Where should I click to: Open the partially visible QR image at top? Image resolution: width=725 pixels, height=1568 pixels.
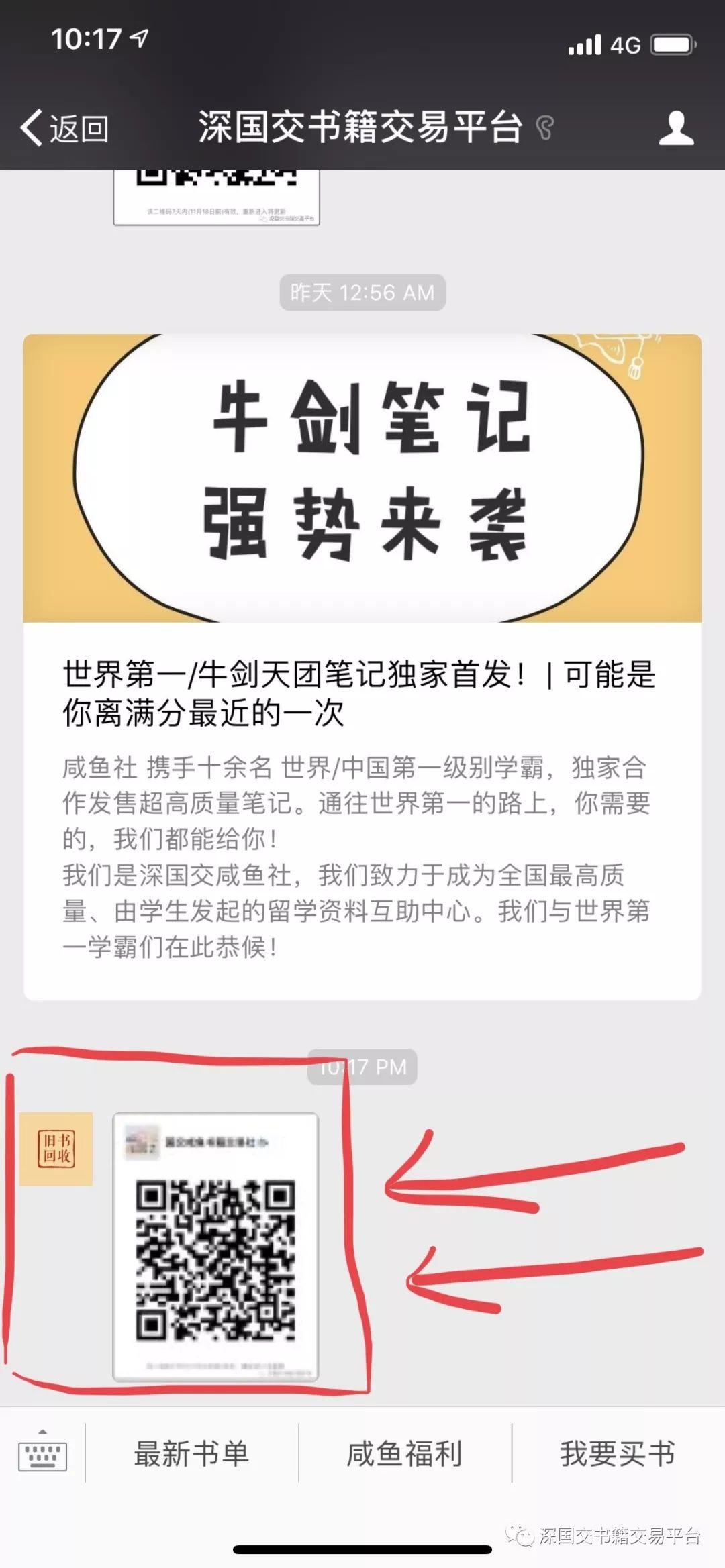(216, 197)
